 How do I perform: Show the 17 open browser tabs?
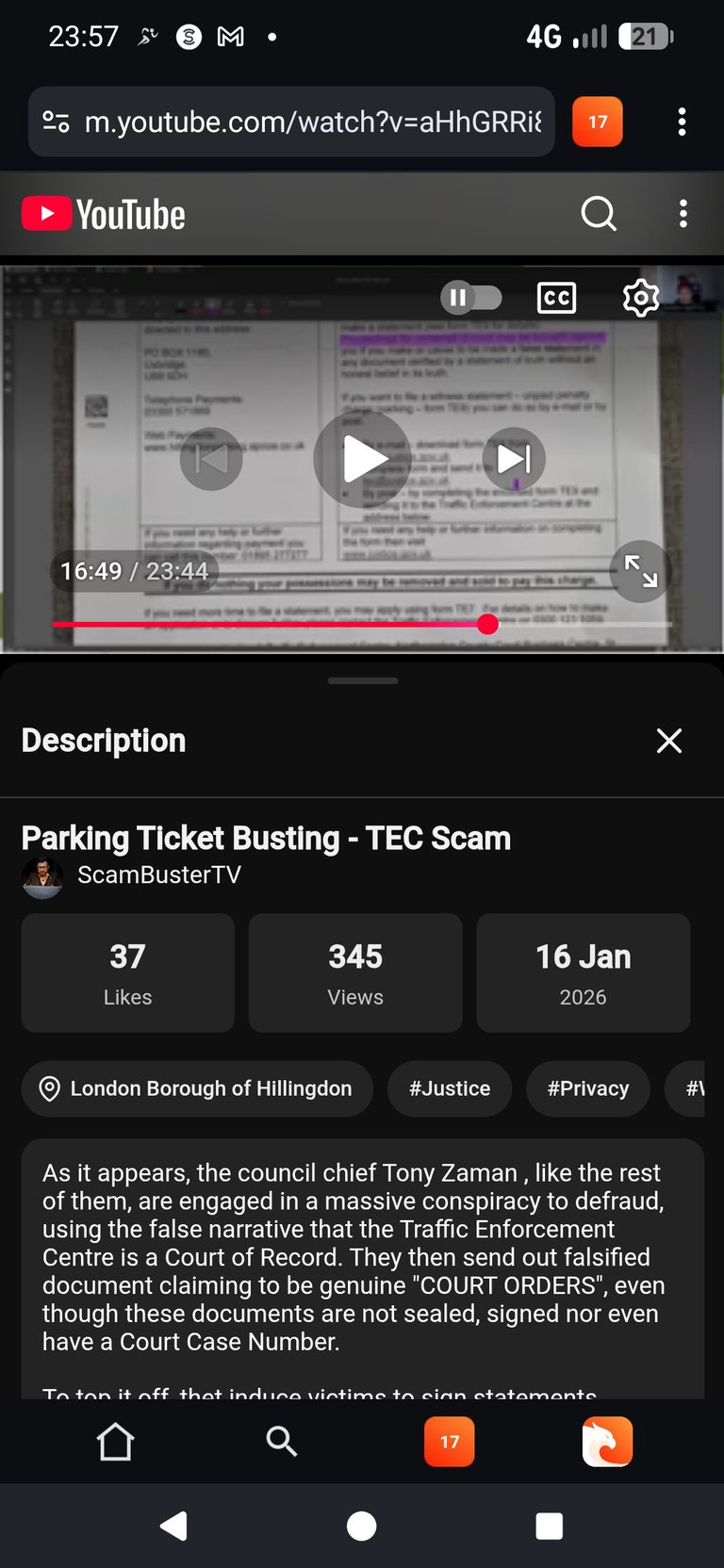598,122
